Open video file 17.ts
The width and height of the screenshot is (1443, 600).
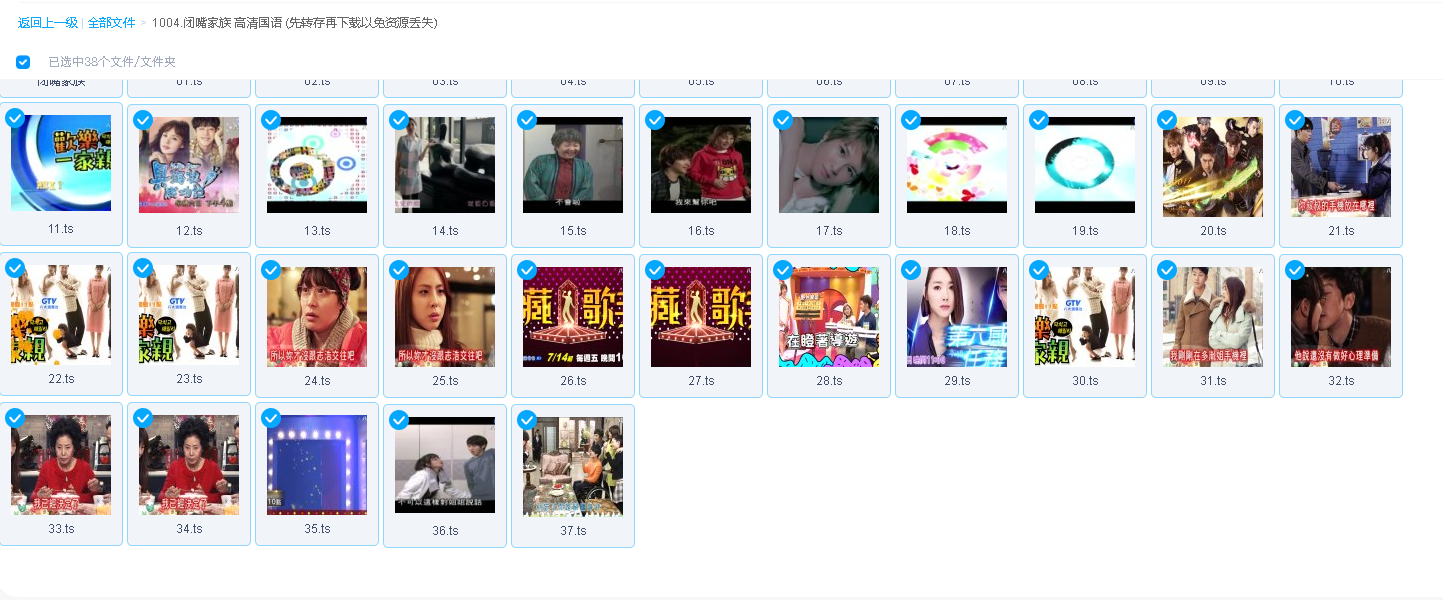(829, 165)
